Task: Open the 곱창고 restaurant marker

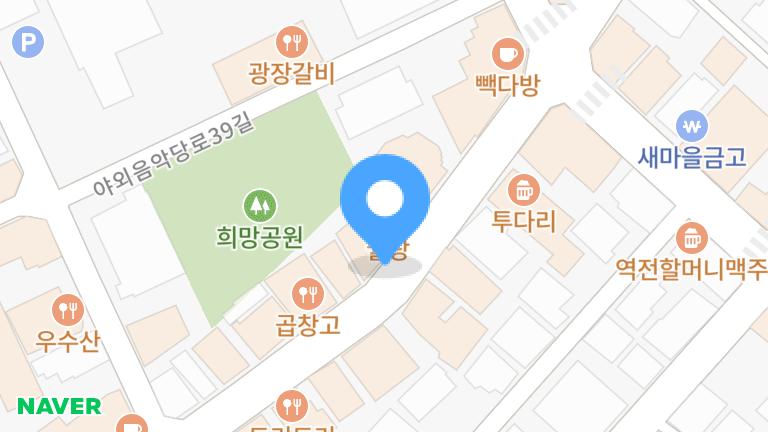Action: click(x=308, y=293)
